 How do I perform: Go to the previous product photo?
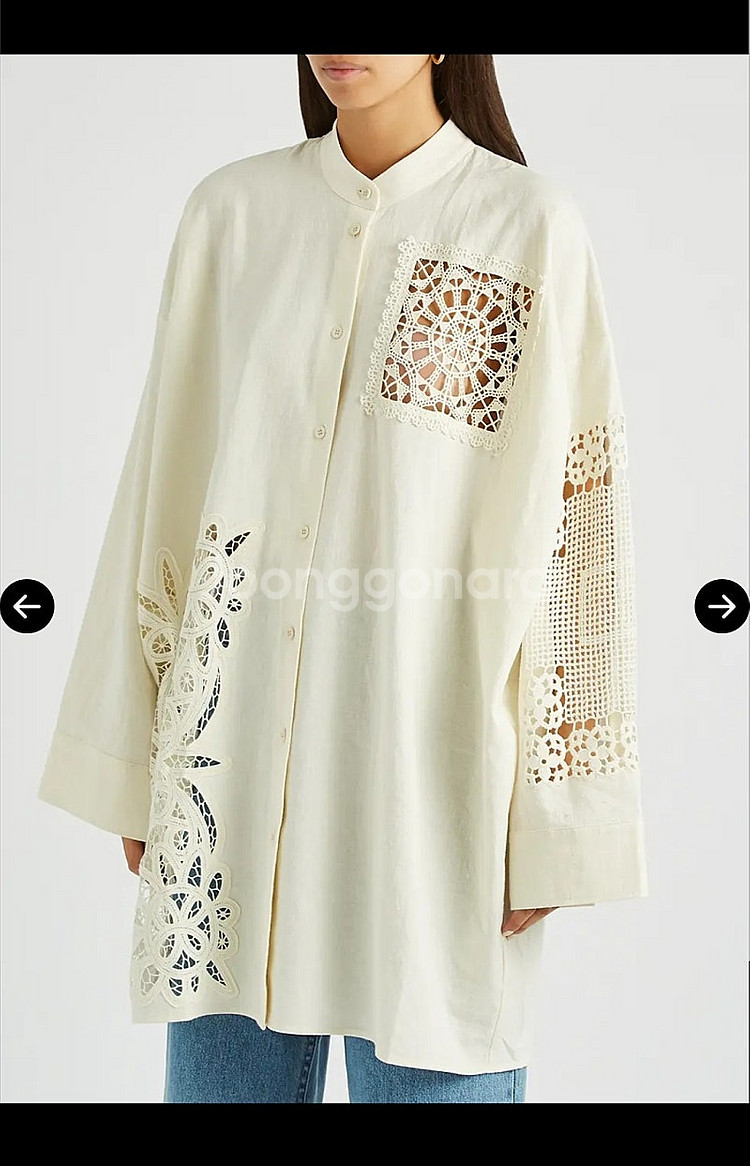point(27,606)
